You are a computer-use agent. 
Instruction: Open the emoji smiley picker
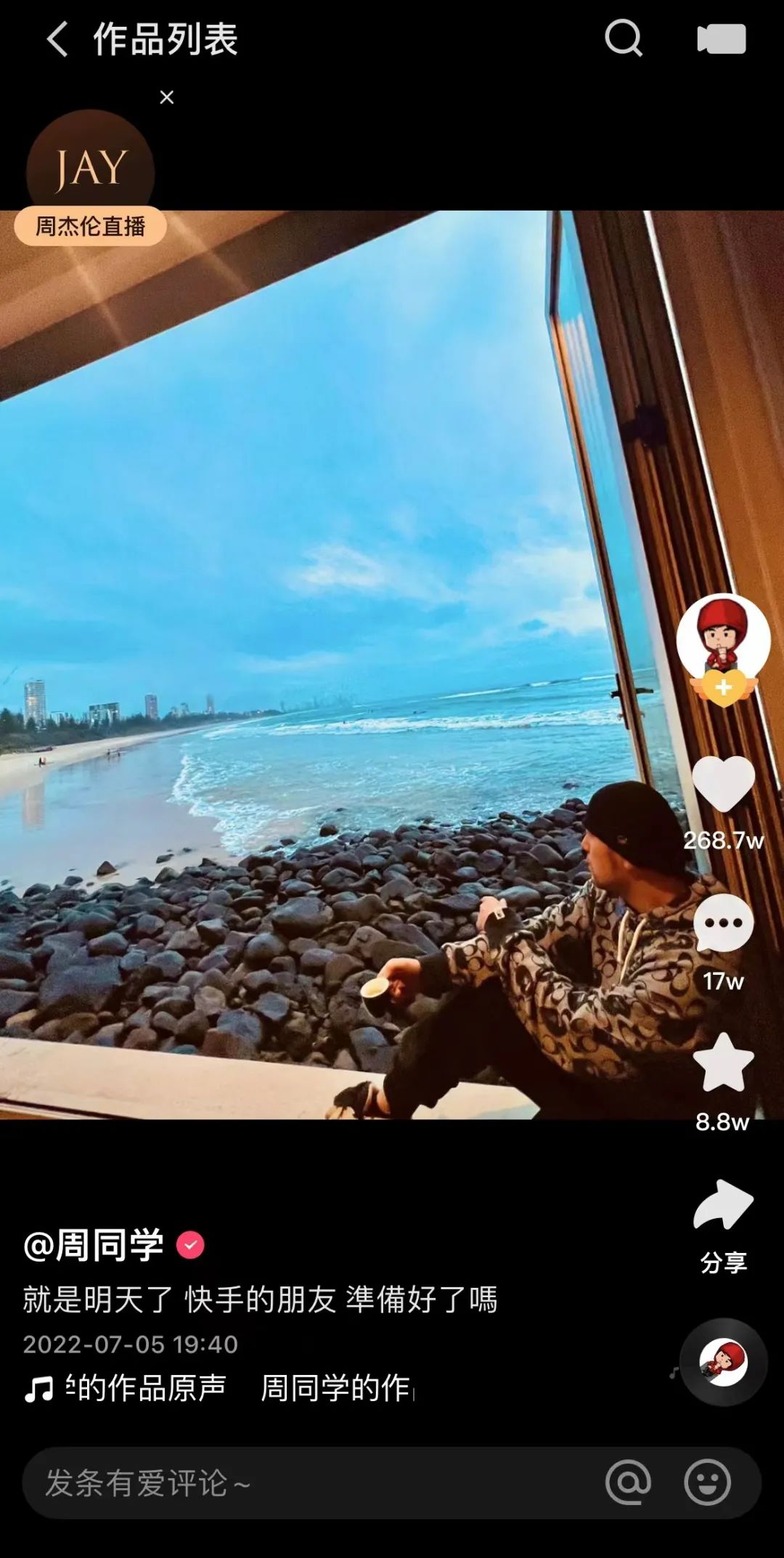[707, 1482]
